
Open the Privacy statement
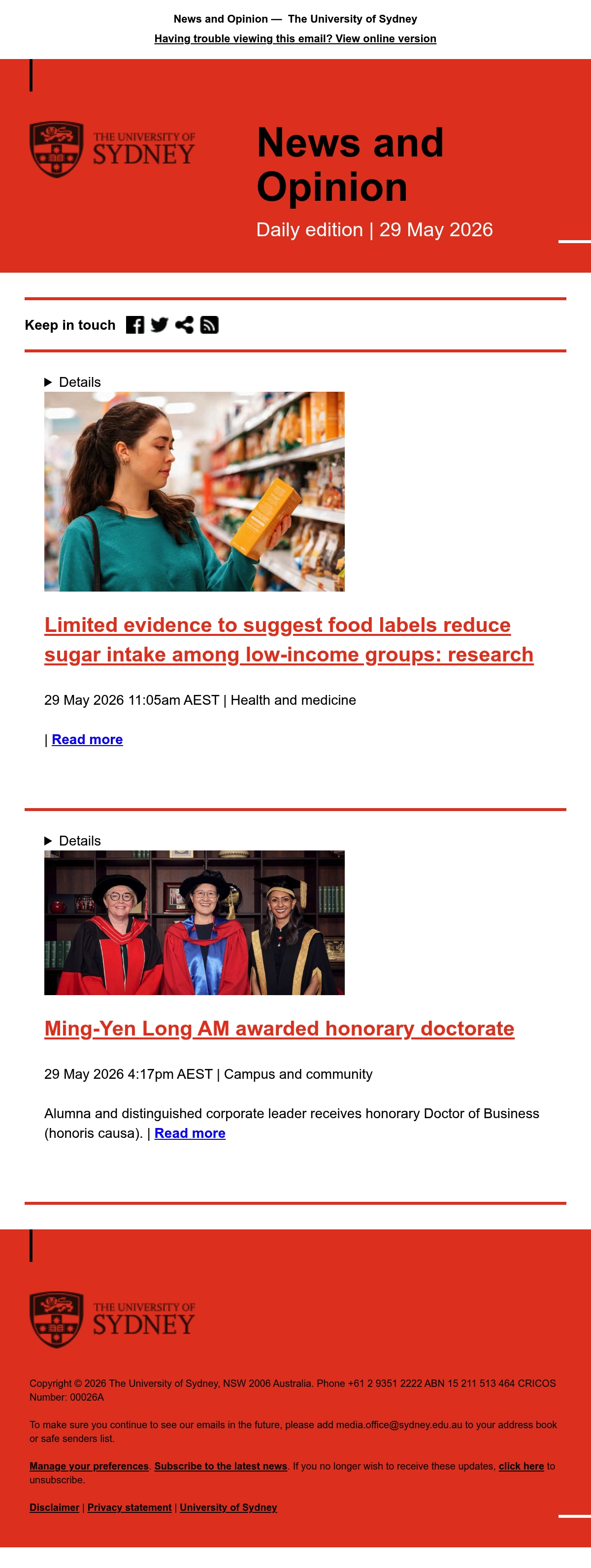coord(130,1508)
